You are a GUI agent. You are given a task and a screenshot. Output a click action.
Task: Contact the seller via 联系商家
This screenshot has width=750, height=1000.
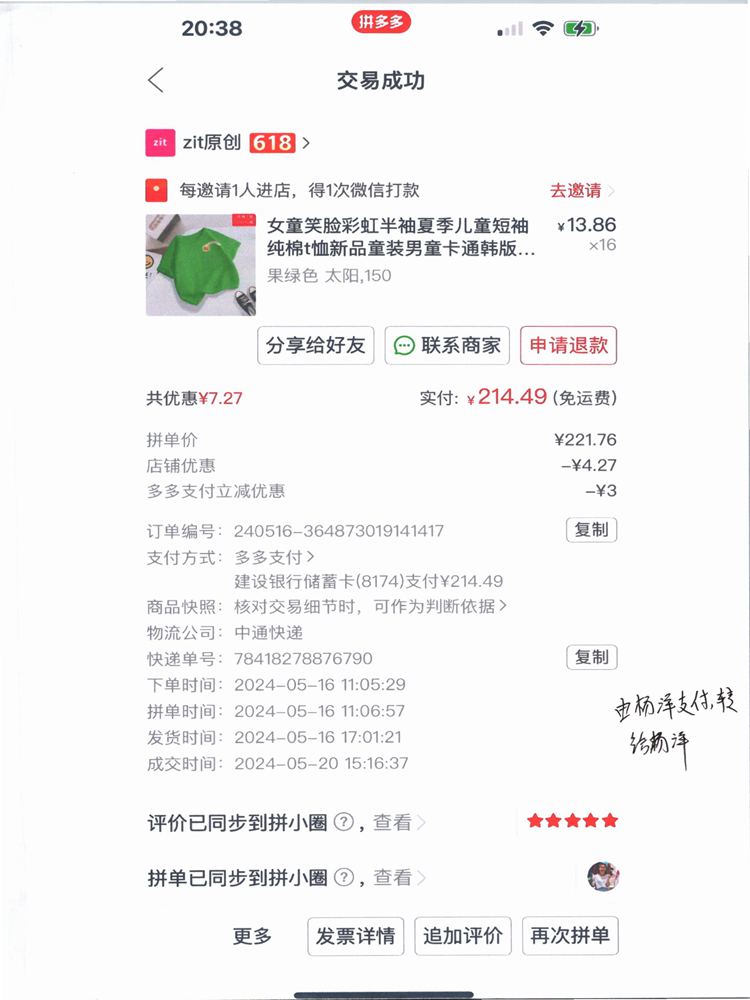coord(447,346)
